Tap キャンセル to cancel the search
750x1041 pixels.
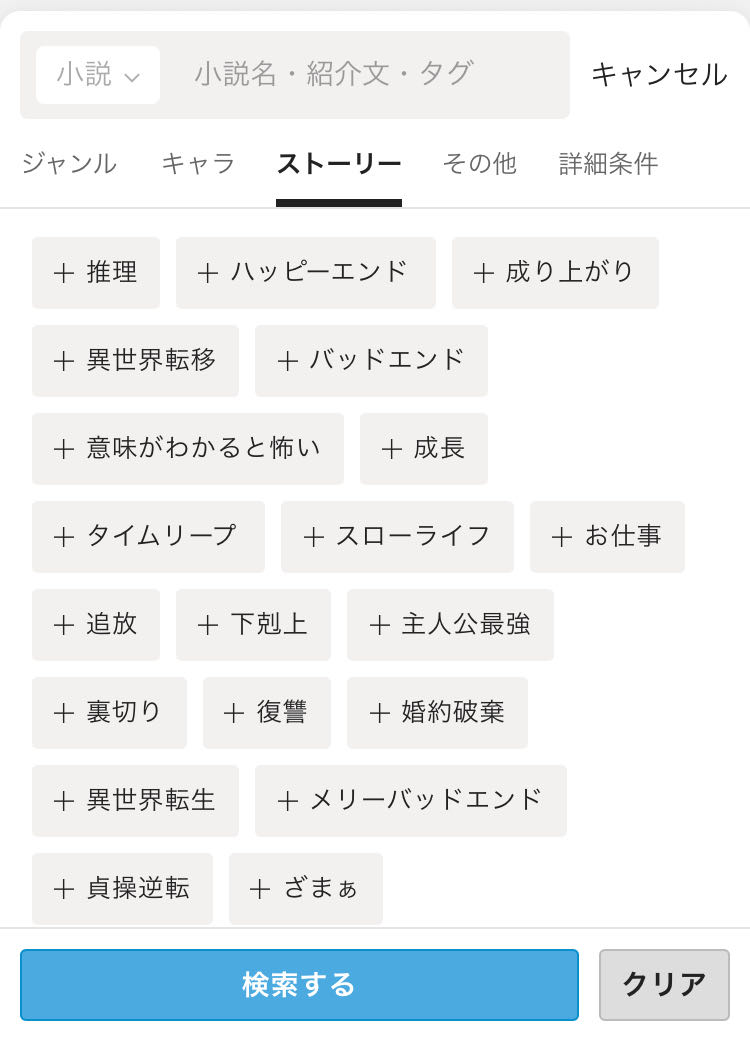coord(659,74)
